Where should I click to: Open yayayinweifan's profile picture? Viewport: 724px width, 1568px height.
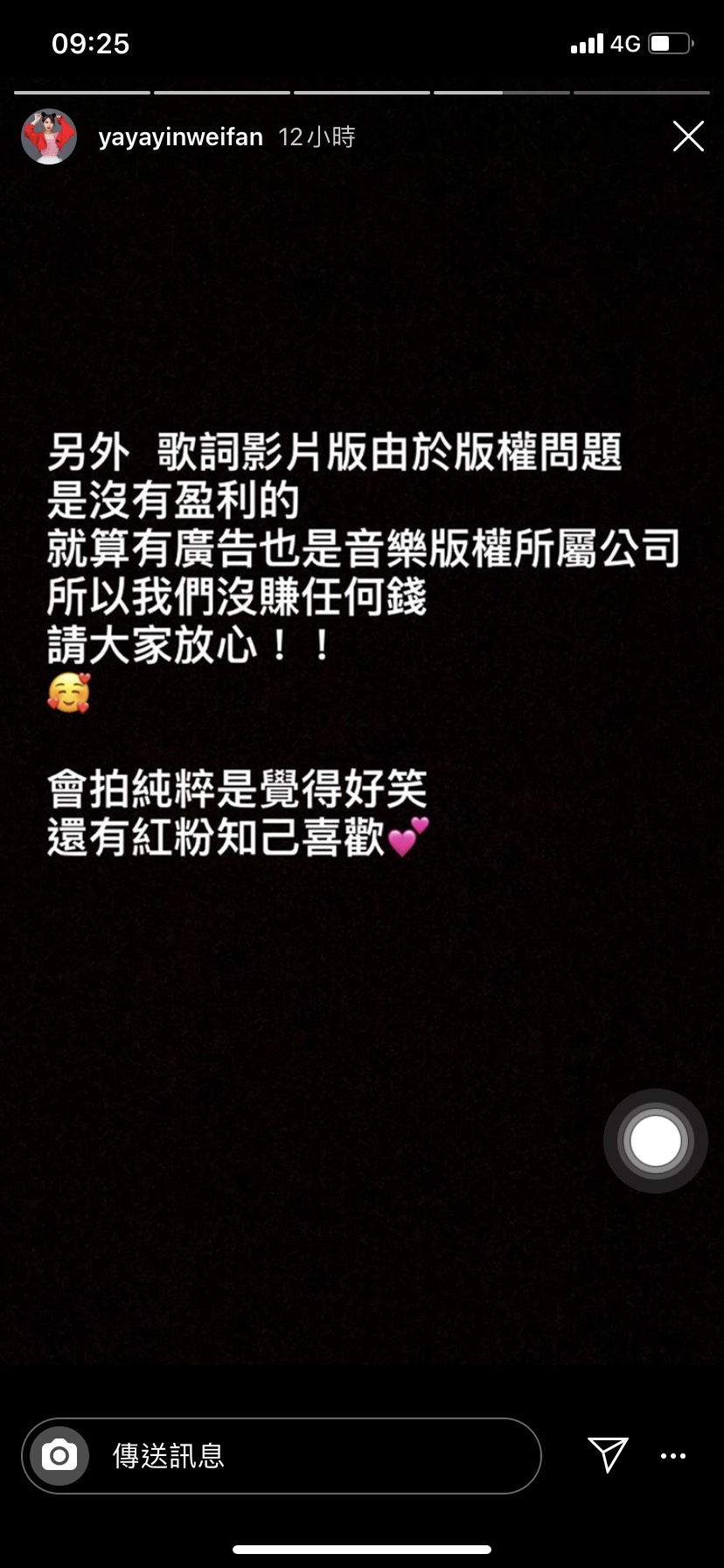[49, 136]
